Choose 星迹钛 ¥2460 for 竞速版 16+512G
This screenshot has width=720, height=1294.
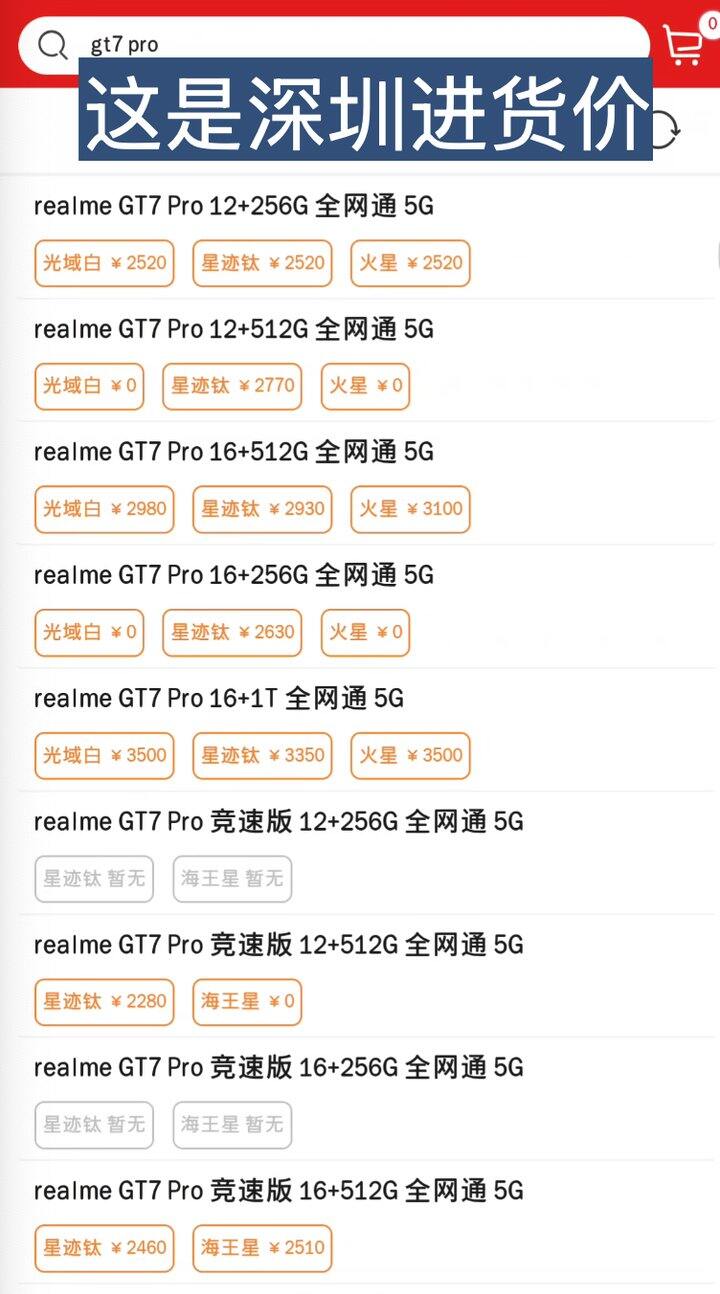104,1247
